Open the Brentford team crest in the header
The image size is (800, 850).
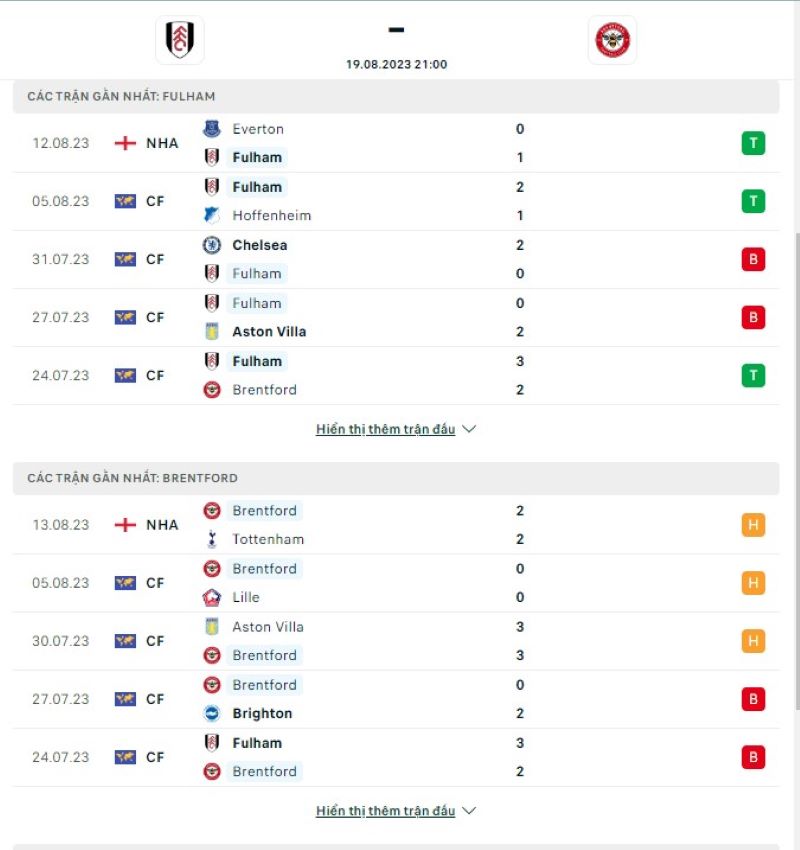pyautogui.click(x=612, y=40)
